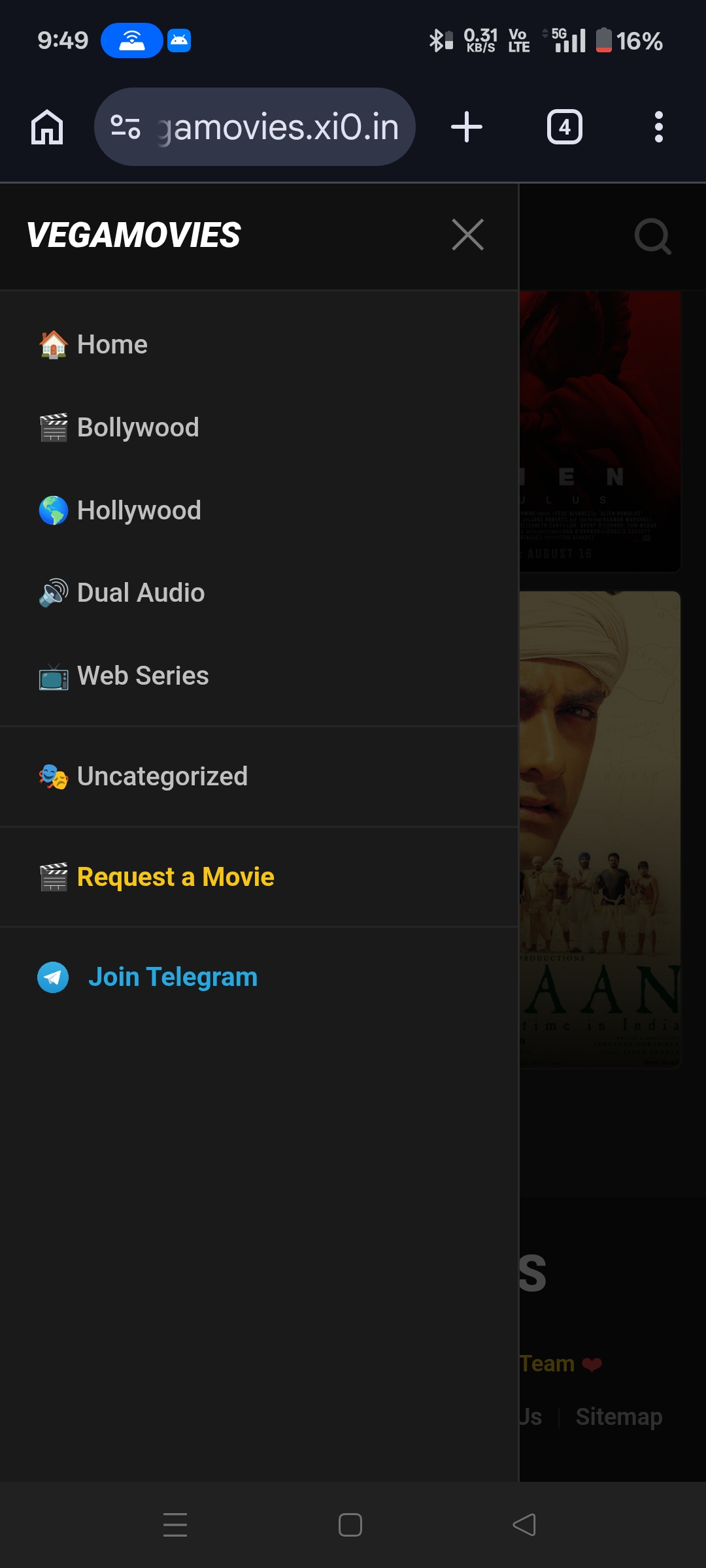Click the Home house icon in the menu
The width and height of the screenshot is (706, 1568).
pyautogui.click(x=53, y=344)
